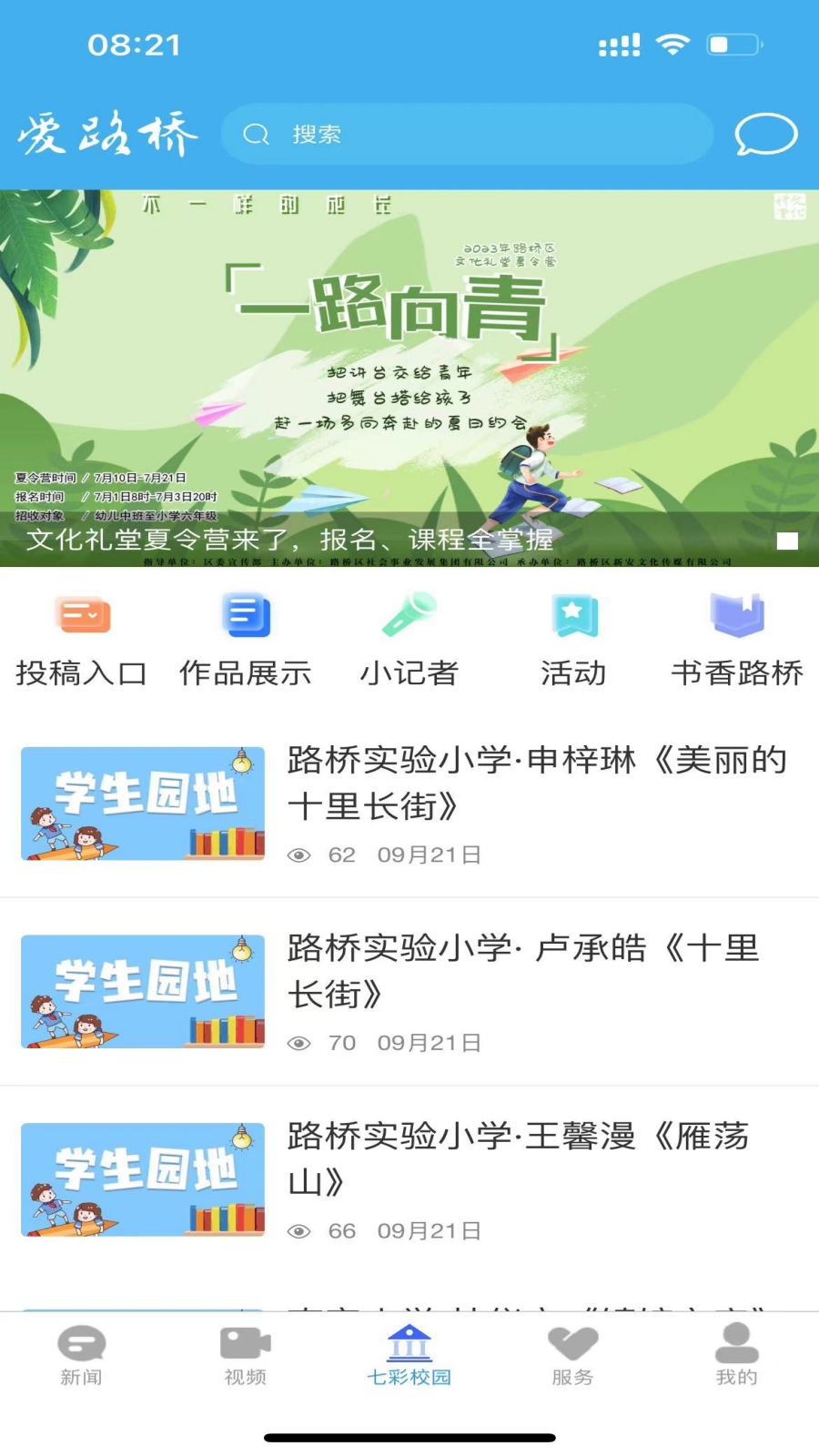Open the 一路向青 summer camp banner
819x1456 pixels.
click(409, 378)
